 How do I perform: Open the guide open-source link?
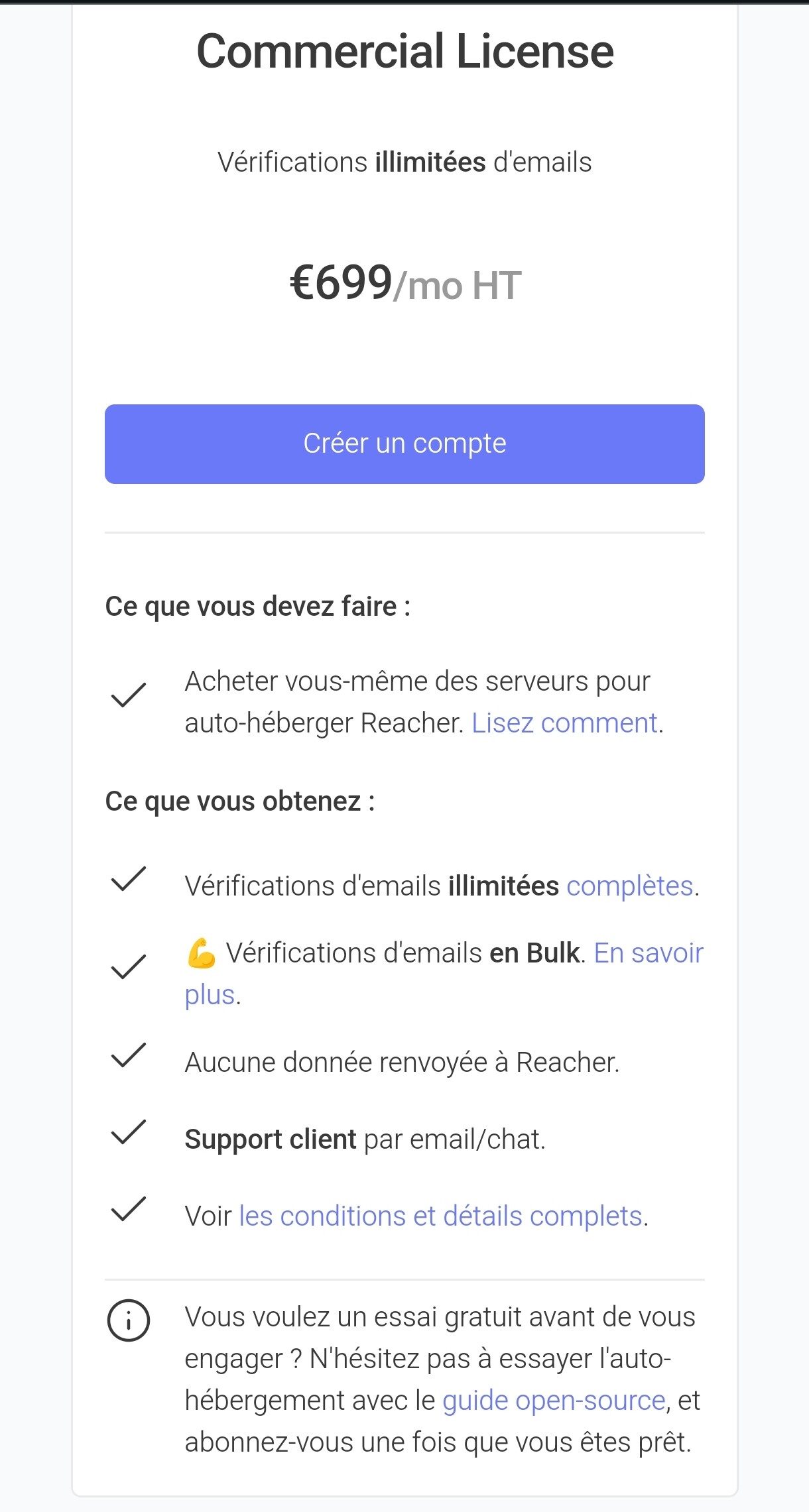[554, 1400]
